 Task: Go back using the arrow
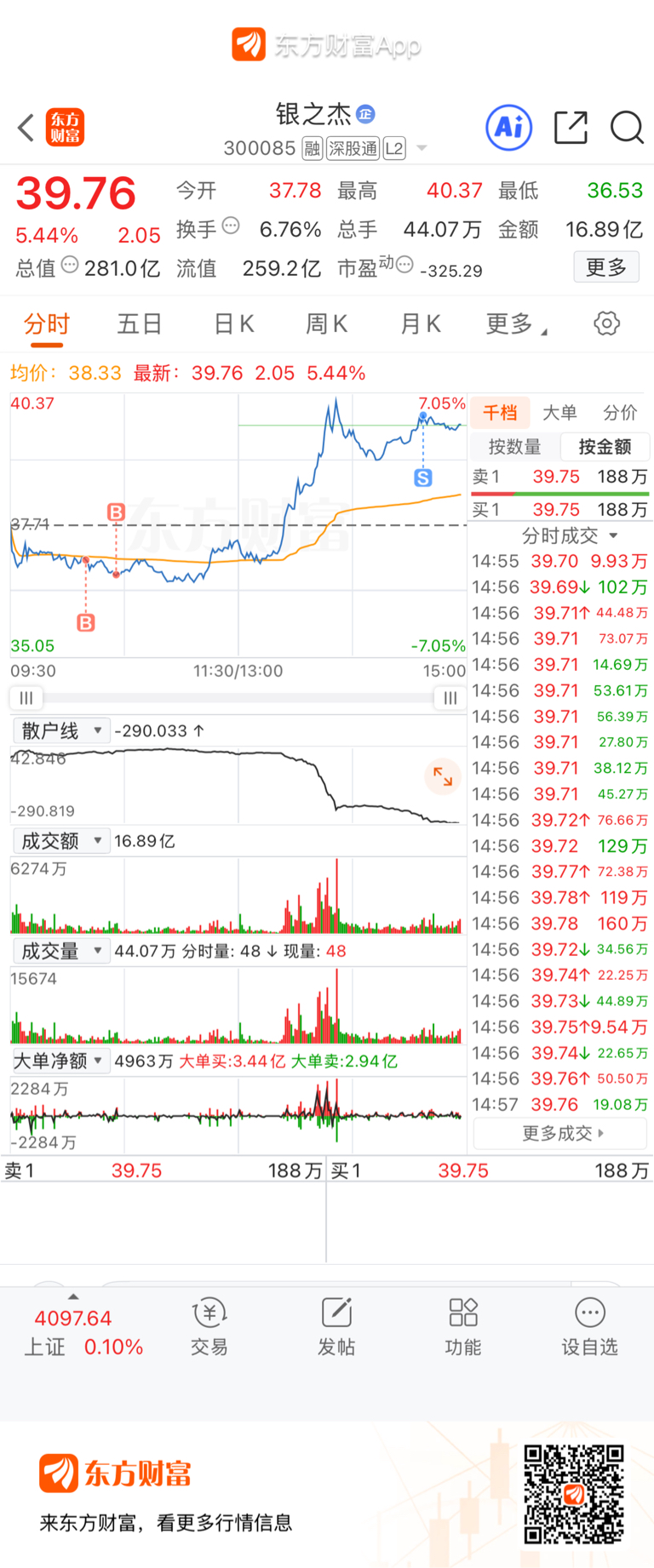coord(26,129)
